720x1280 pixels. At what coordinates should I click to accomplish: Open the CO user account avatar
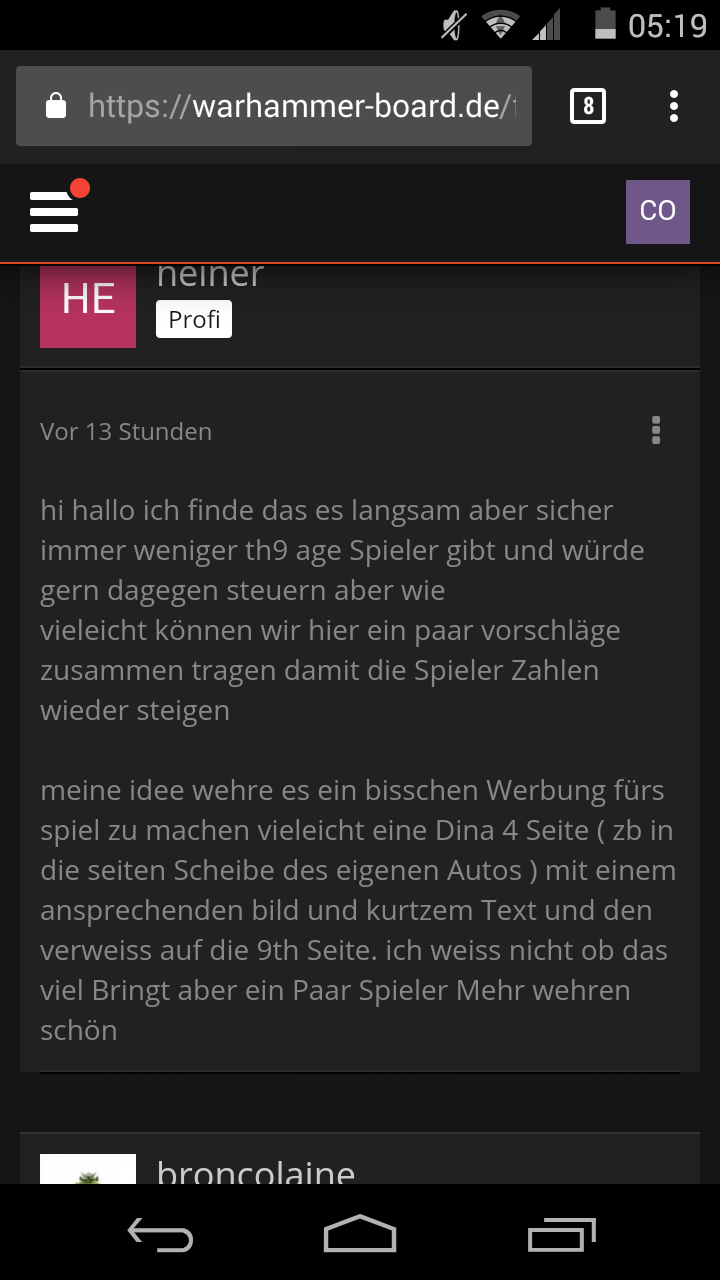point(657,211)
